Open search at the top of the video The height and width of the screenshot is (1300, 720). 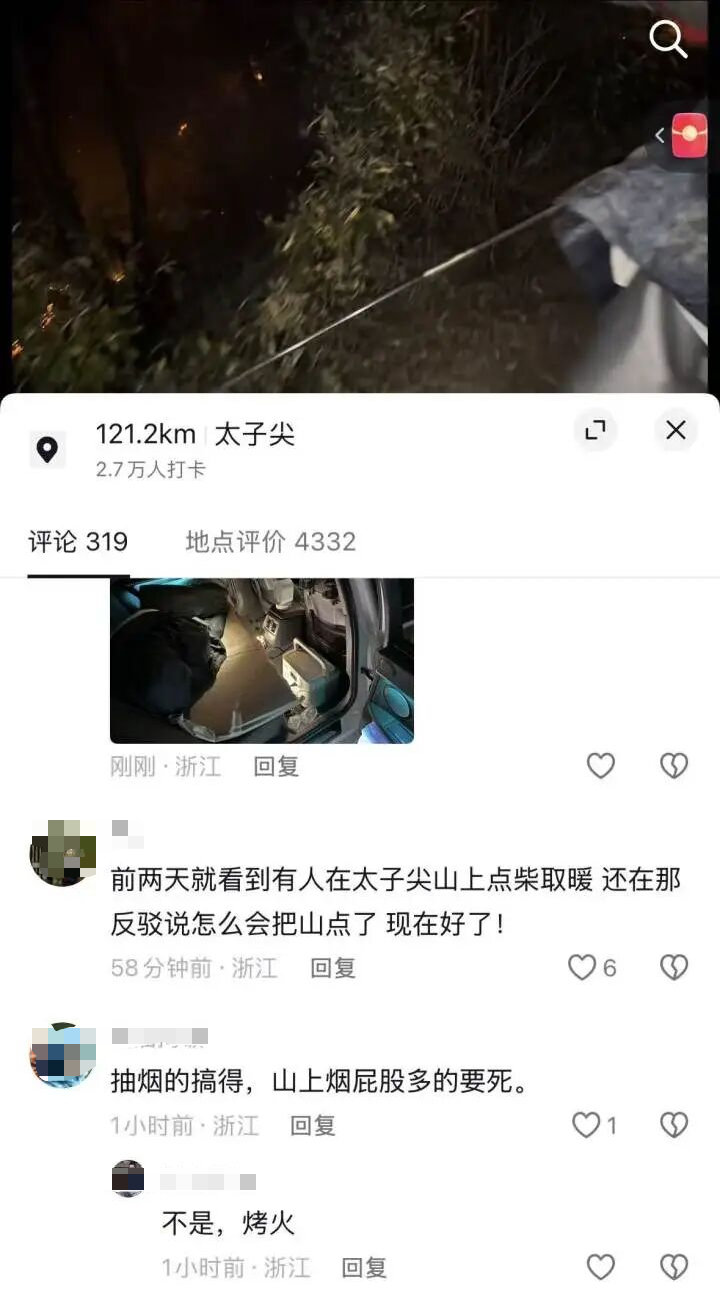[668, 40]
